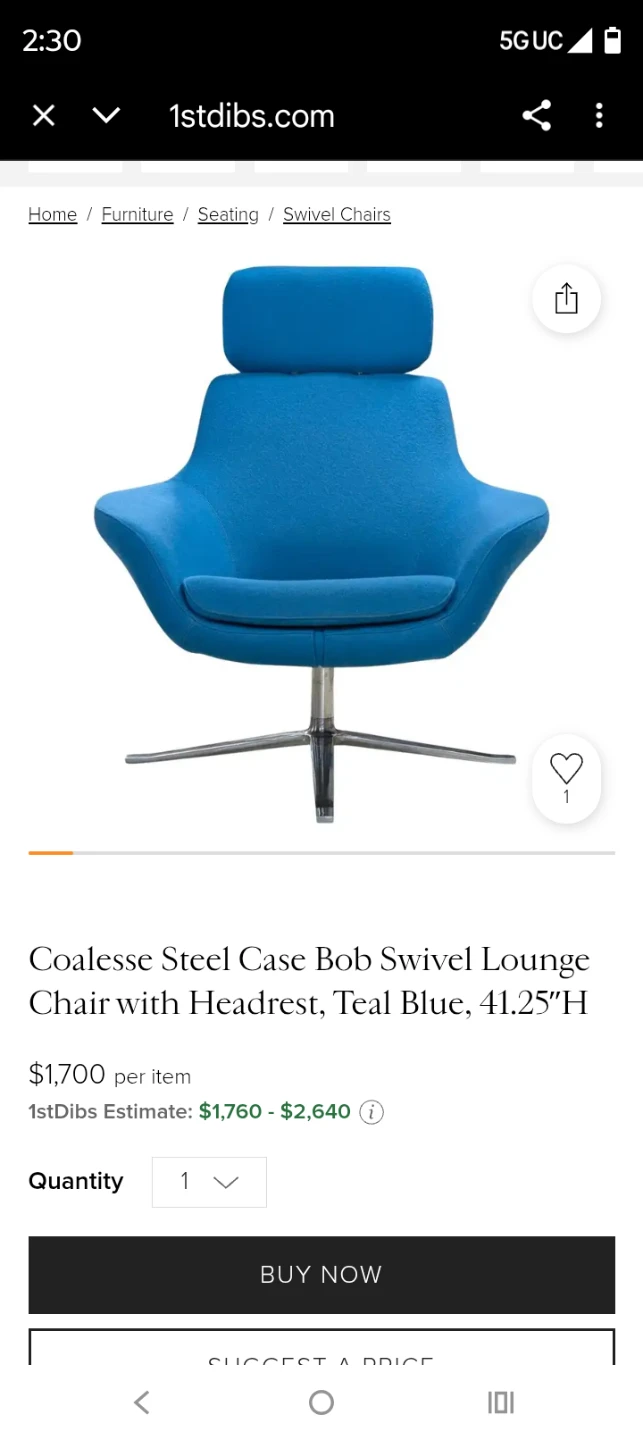This screenshot has height=1440, width=643.
Task: Open the Swivel Chairs breadcrumb link
Action: tap(336, 214)
